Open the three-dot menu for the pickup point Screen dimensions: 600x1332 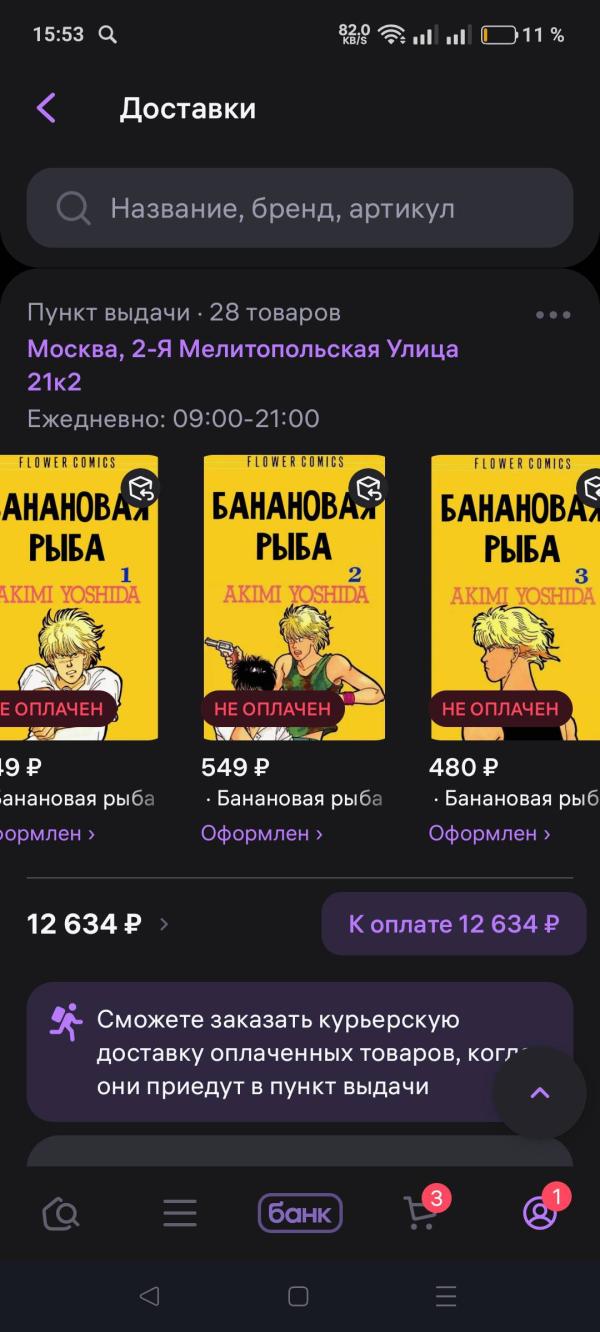[x=553, y=314]
